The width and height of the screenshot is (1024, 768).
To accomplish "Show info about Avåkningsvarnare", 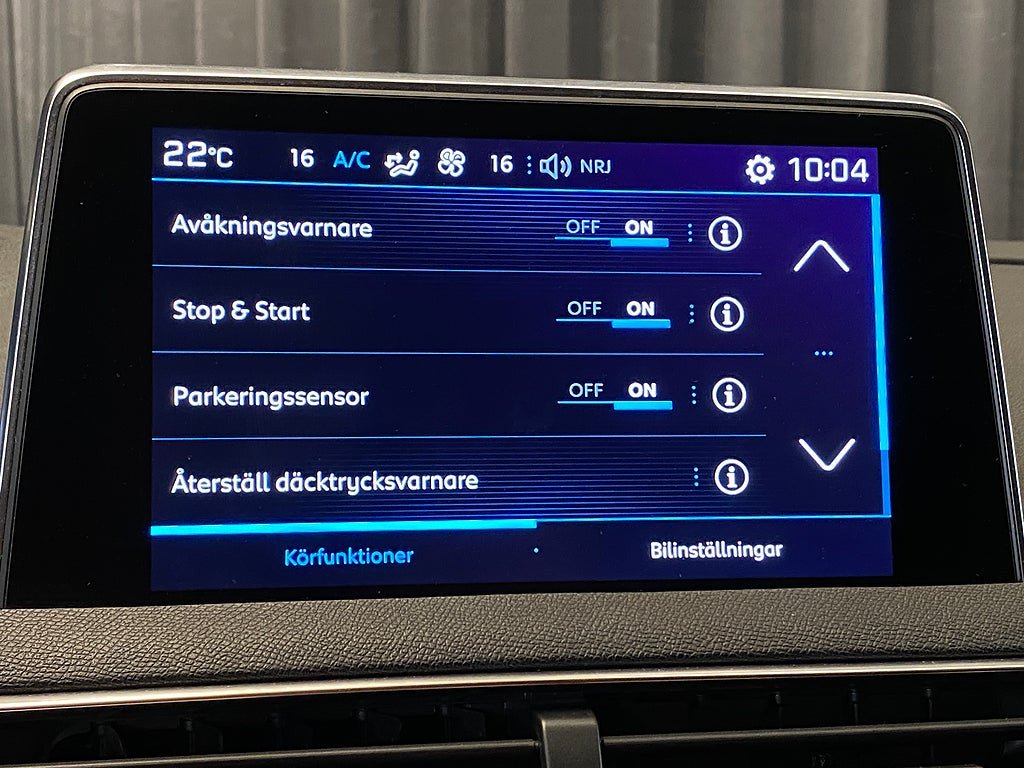I will point(725,233).
